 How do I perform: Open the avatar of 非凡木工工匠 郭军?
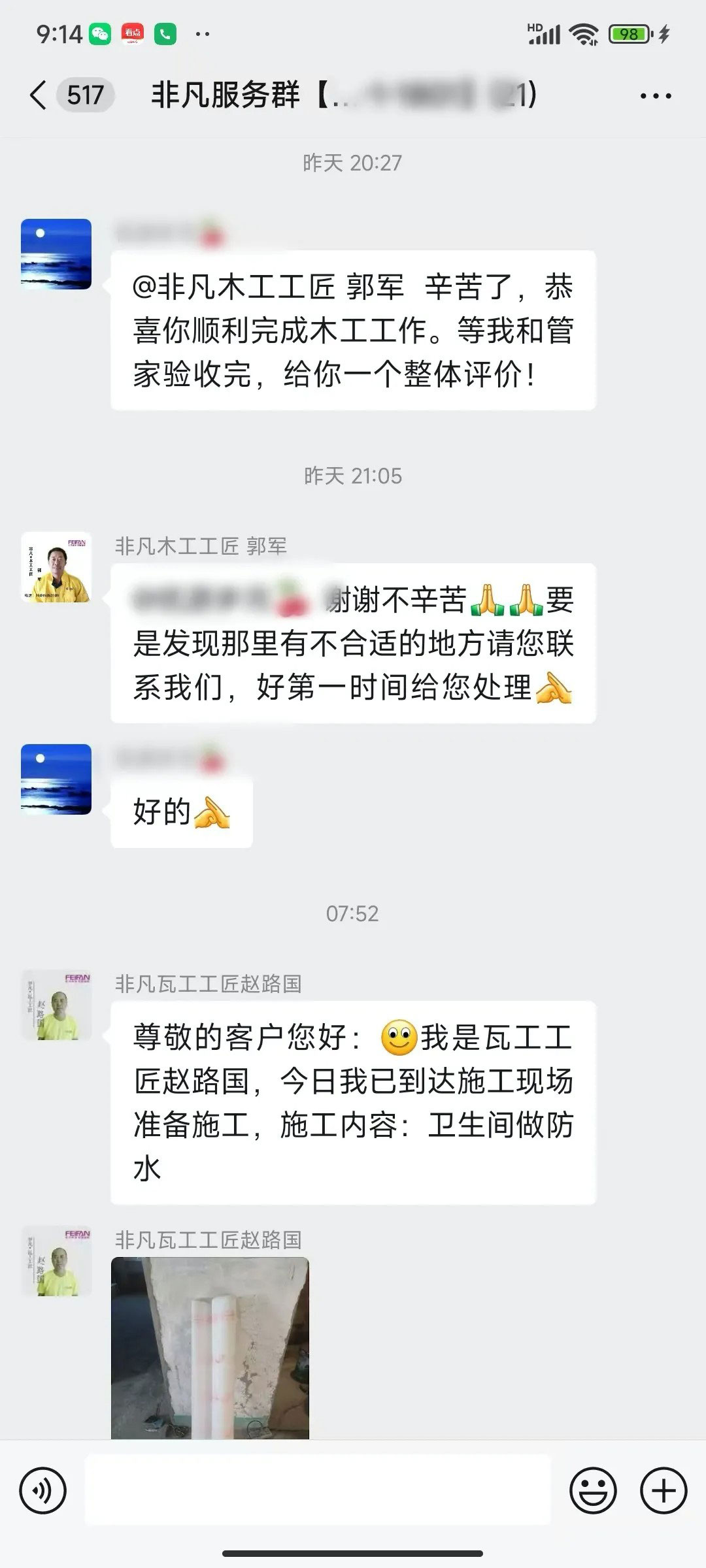[x=56, y=567]
